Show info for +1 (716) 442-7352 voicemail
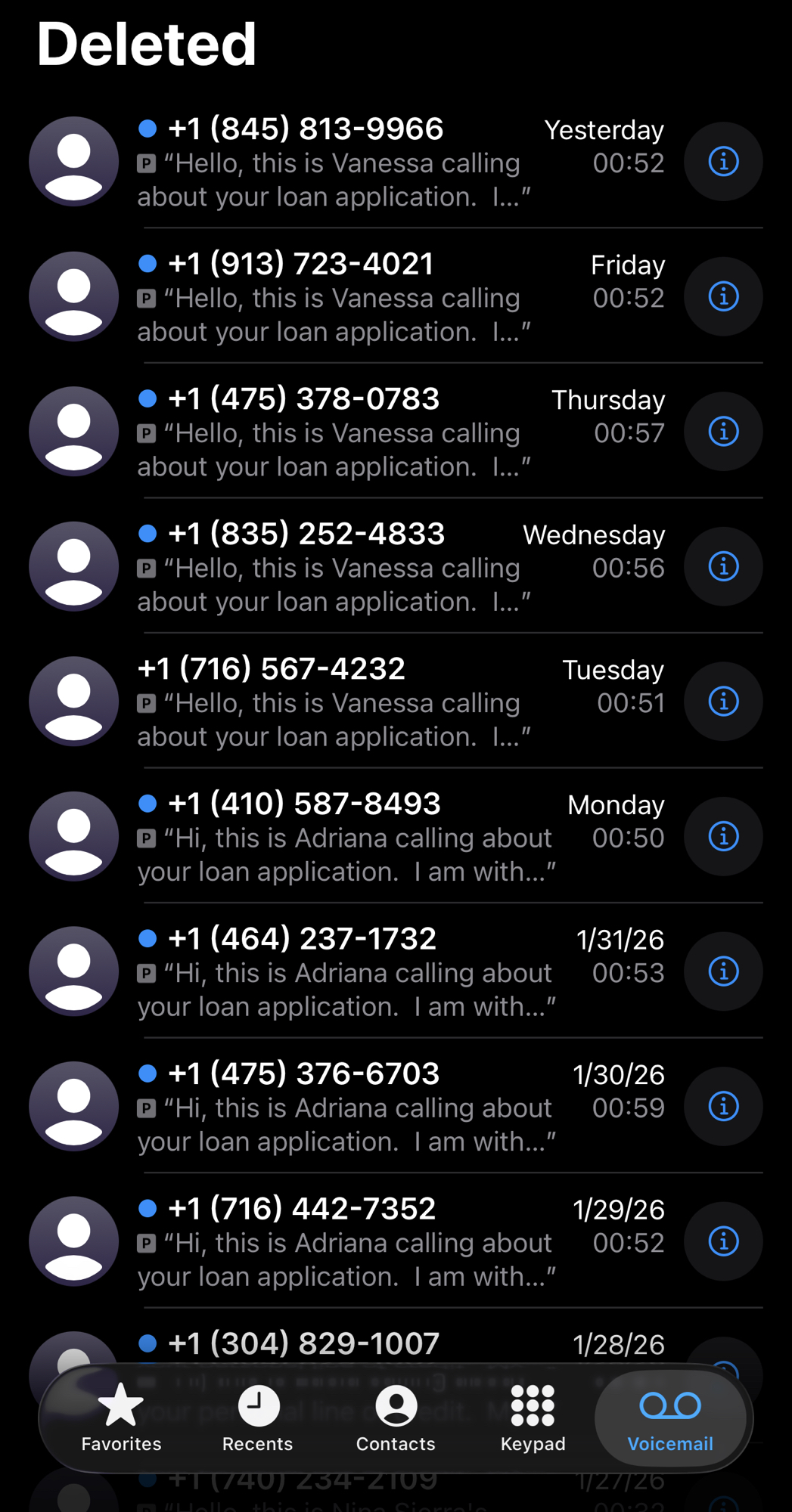This screenshot has width=792, height=1512. (x=723, y=1241)
